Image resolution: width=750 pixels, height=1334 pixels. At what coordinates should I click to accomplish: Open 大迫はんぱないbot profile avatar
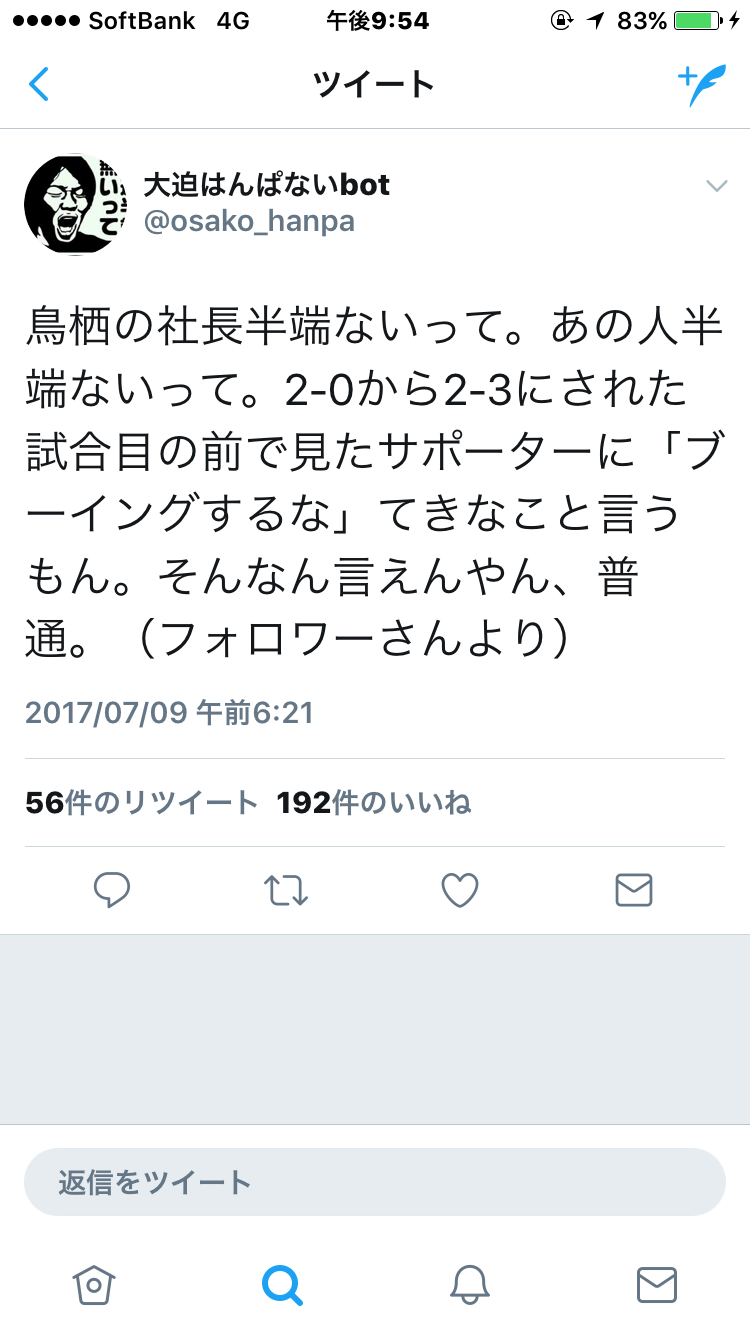point(72,205)
